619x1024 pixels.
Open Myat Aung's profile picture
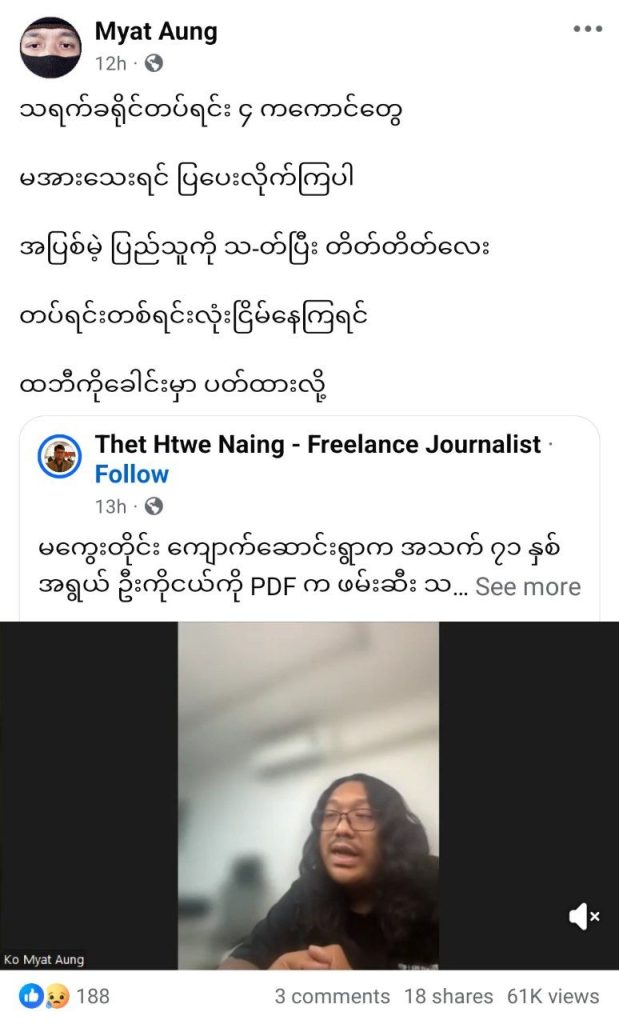50,47
